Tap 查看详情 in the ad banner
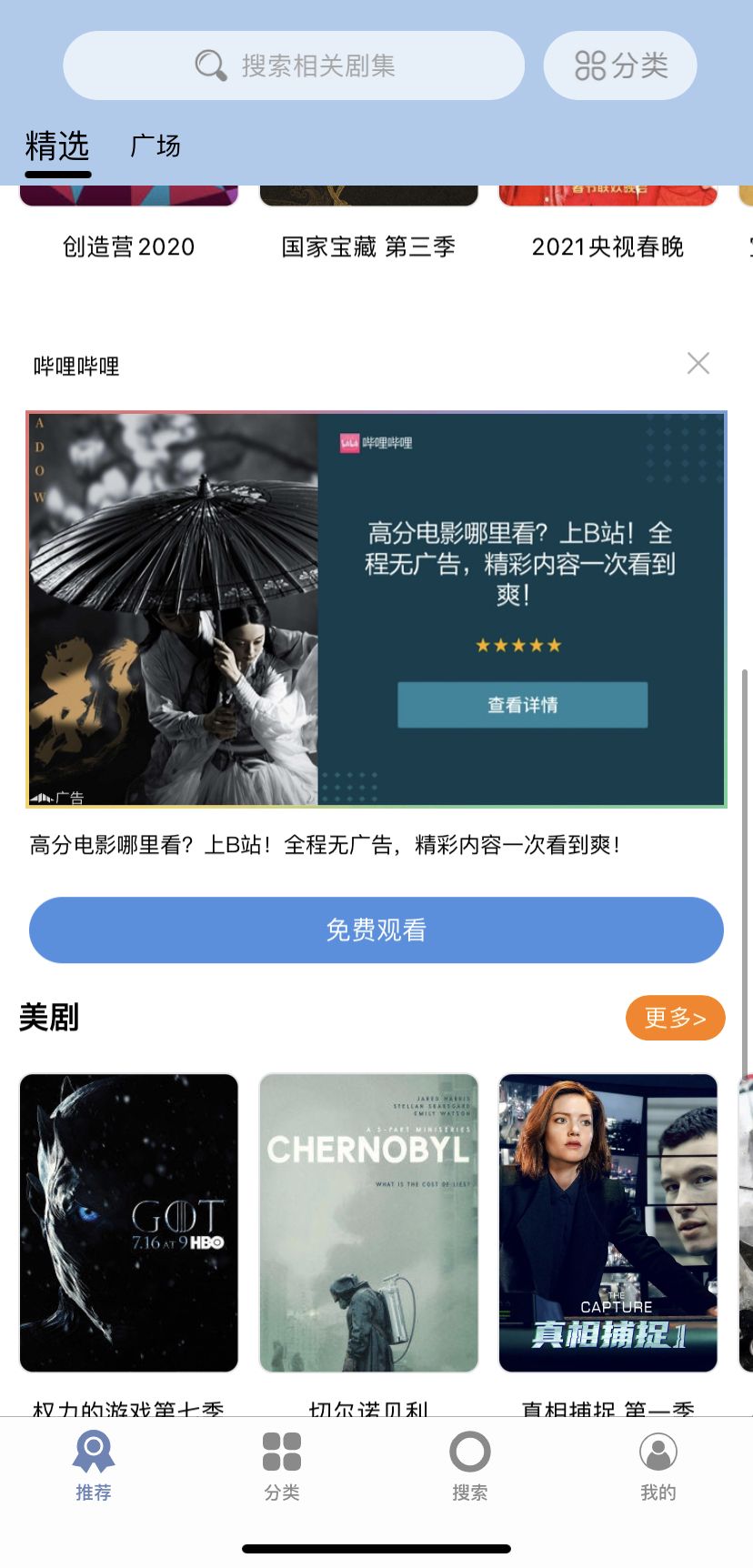The width and height of the screenshot is (753, 1568). click(x=522, y=705)
